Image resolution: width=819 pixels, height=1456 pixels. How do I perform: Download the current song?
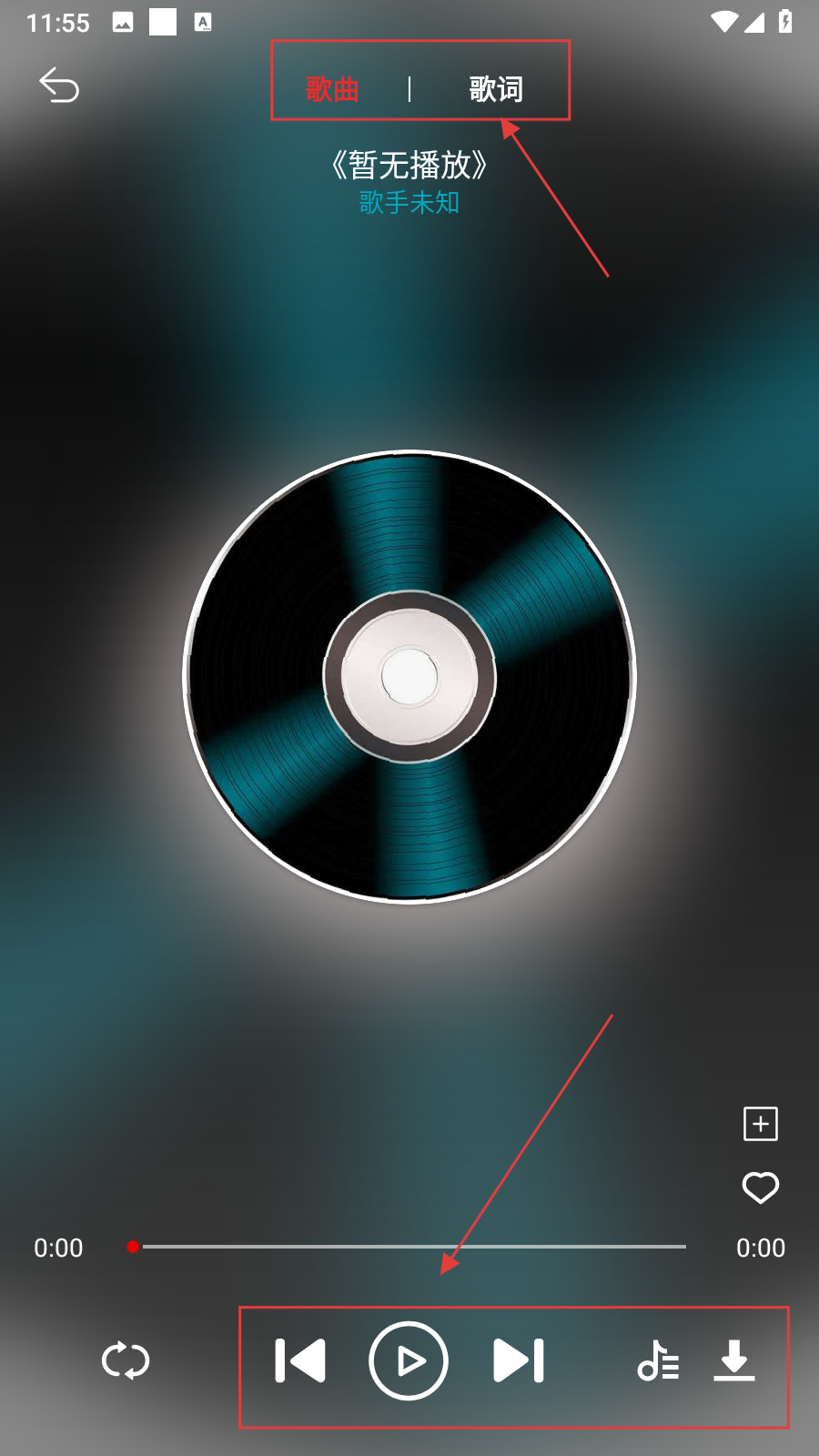tap(733, 1360)
